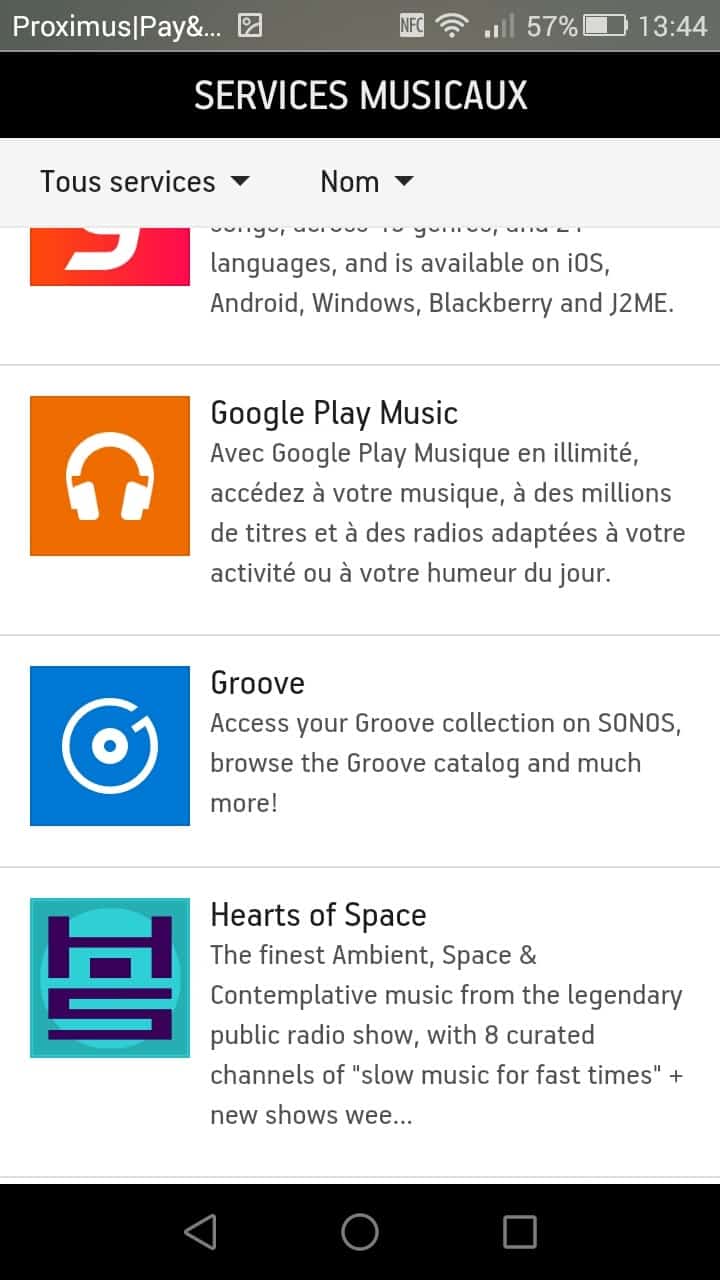
Task: Expand the Tous services dropdown
Action: (x=144, y=182)
